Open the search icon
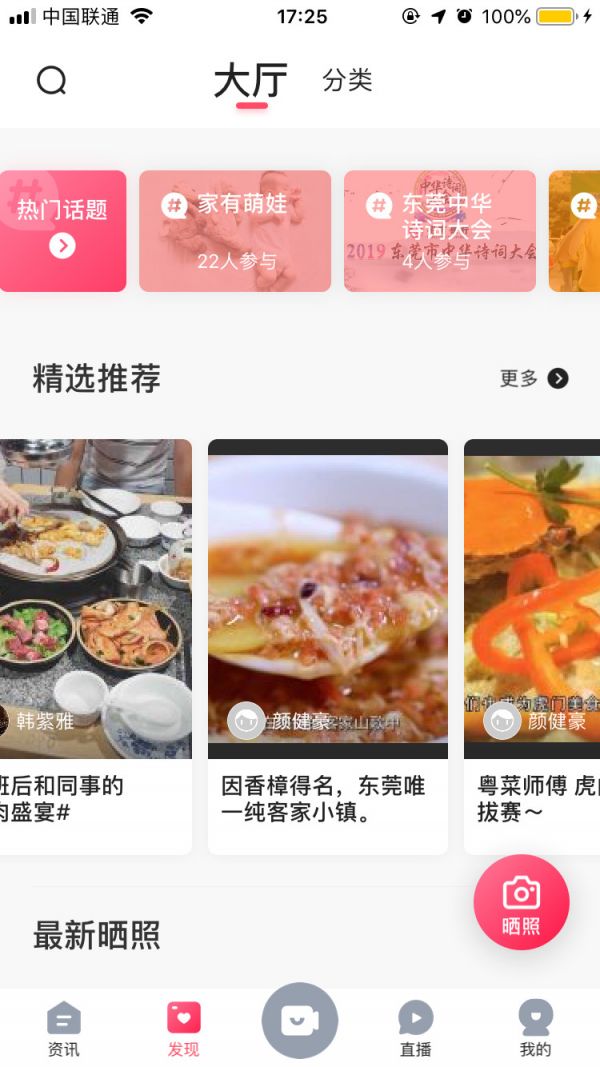Screen dimensions: 600x1067 (51, 80)
